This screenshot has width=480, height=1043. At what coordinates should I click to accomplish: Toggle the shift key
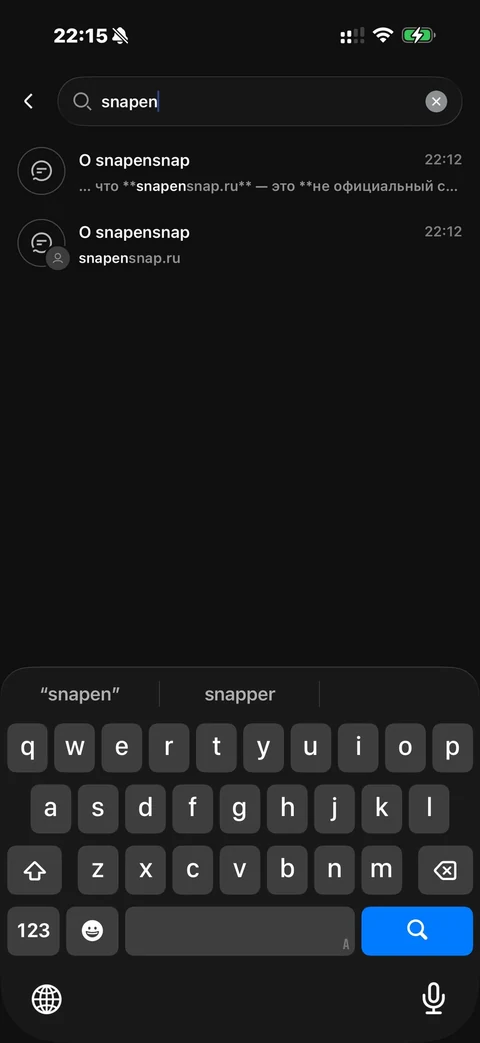coord(35,870)
